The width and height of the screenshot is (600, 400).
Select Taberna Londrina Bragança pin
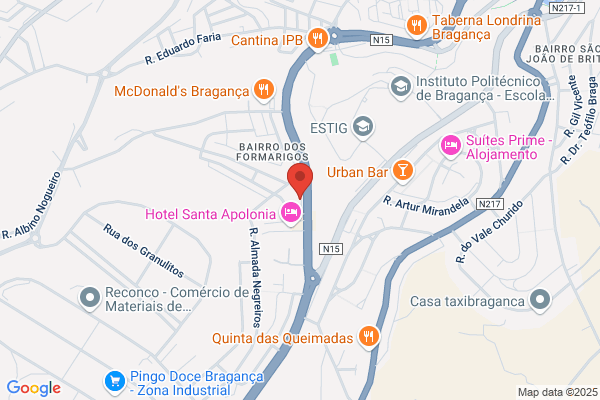[x=416, y=26]
